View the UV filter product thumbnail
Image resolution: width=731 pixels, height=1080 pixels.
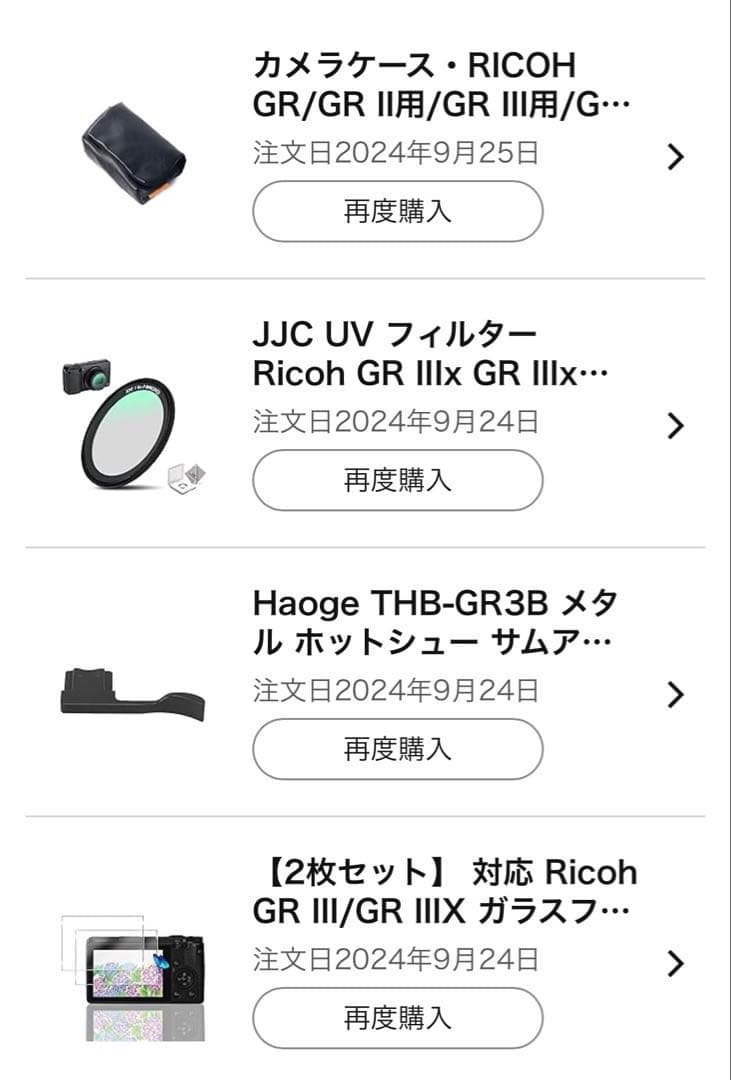[x=135, y=420]
